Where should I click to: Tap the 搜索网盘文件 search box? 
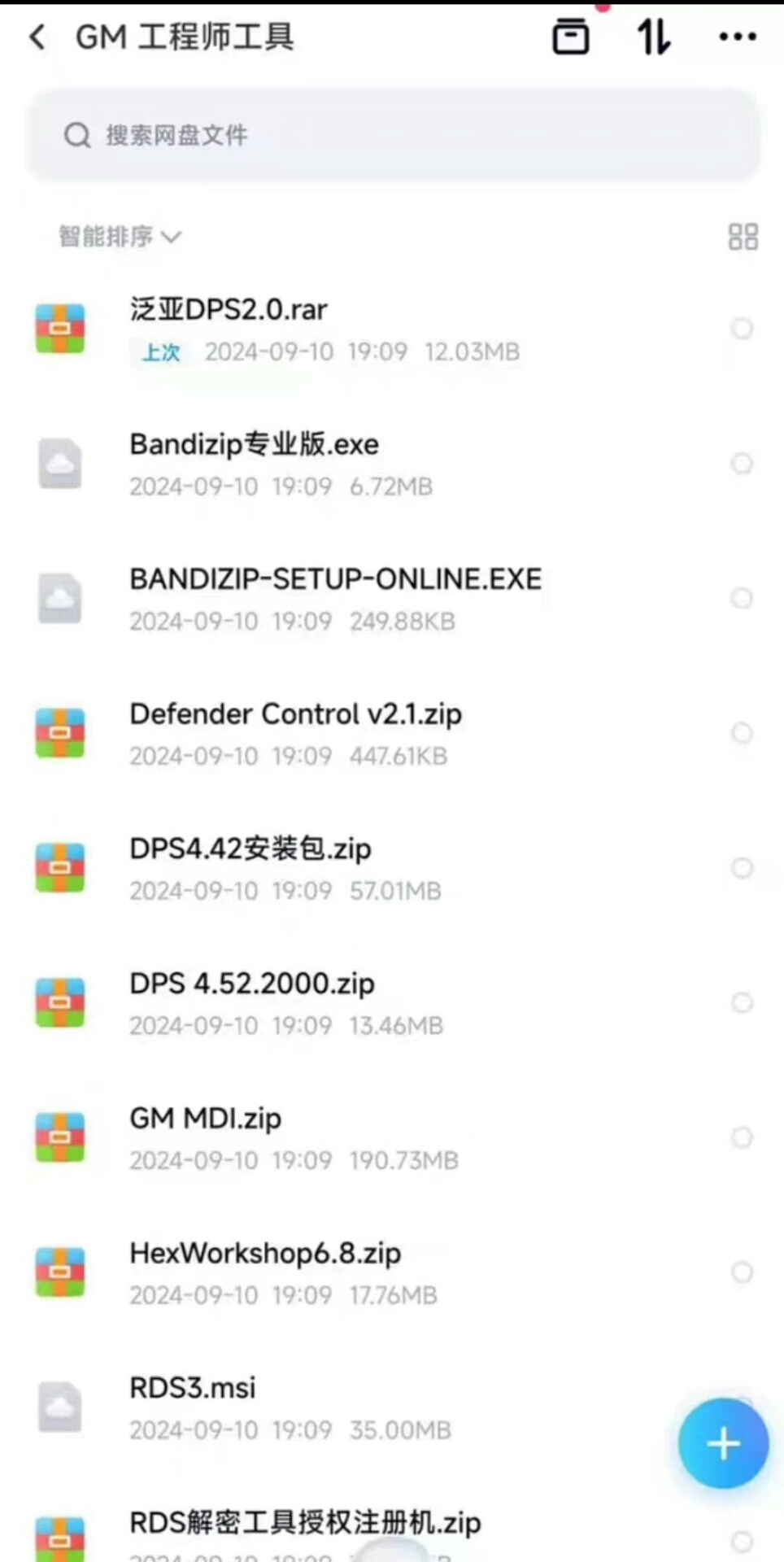click(x=394, y=135)
